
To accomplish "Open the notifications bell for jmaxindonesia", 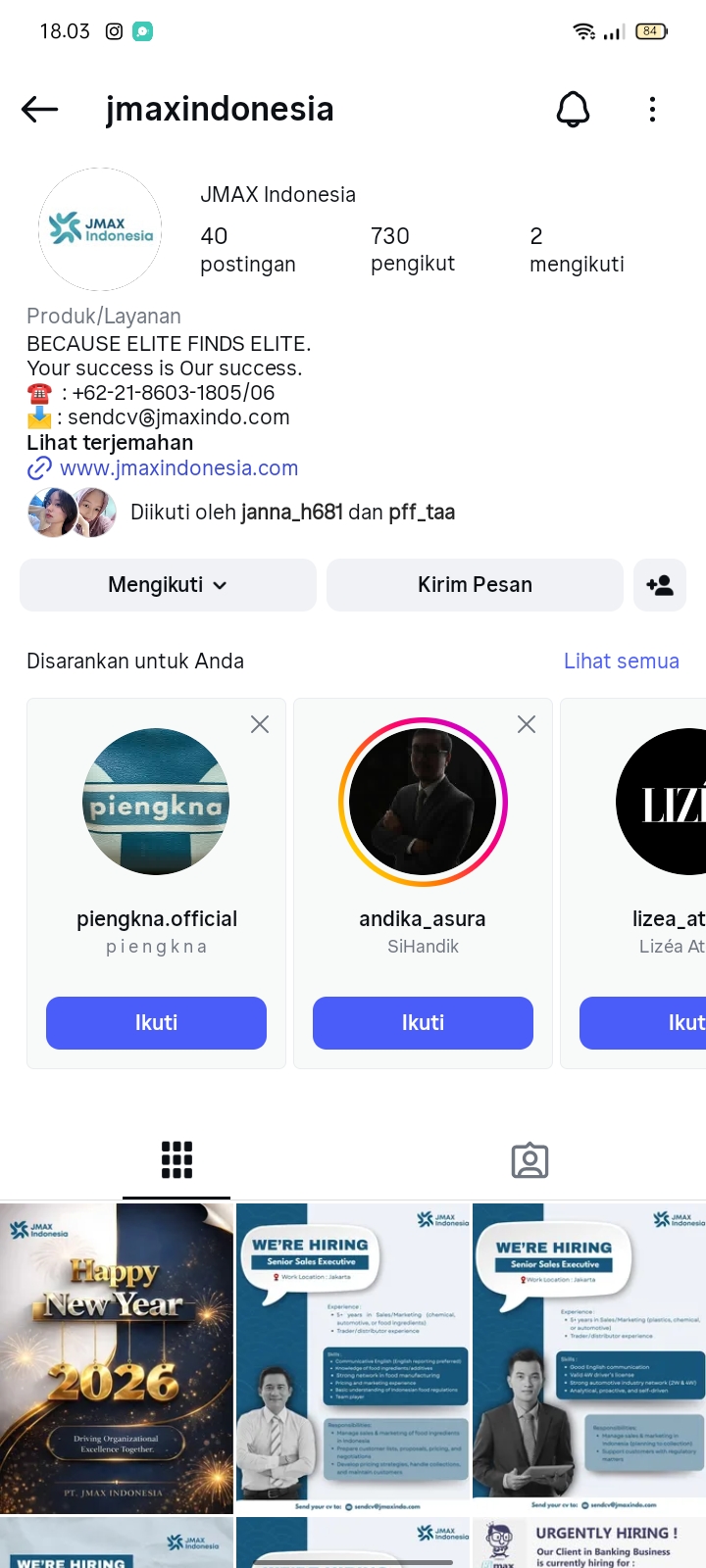I will click(x=574, y=109).
